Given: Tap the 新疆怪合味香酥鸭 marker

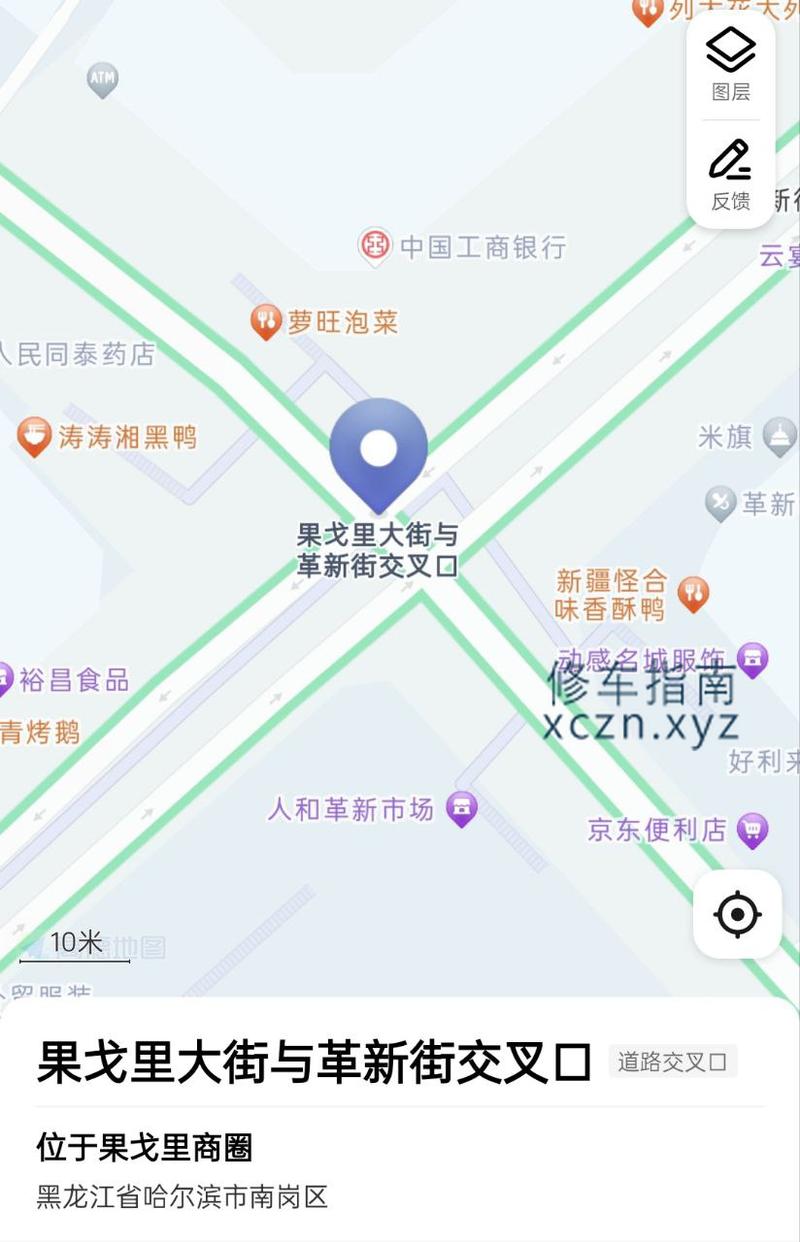Looking at the screenshot, I should (x=693, y=593).
